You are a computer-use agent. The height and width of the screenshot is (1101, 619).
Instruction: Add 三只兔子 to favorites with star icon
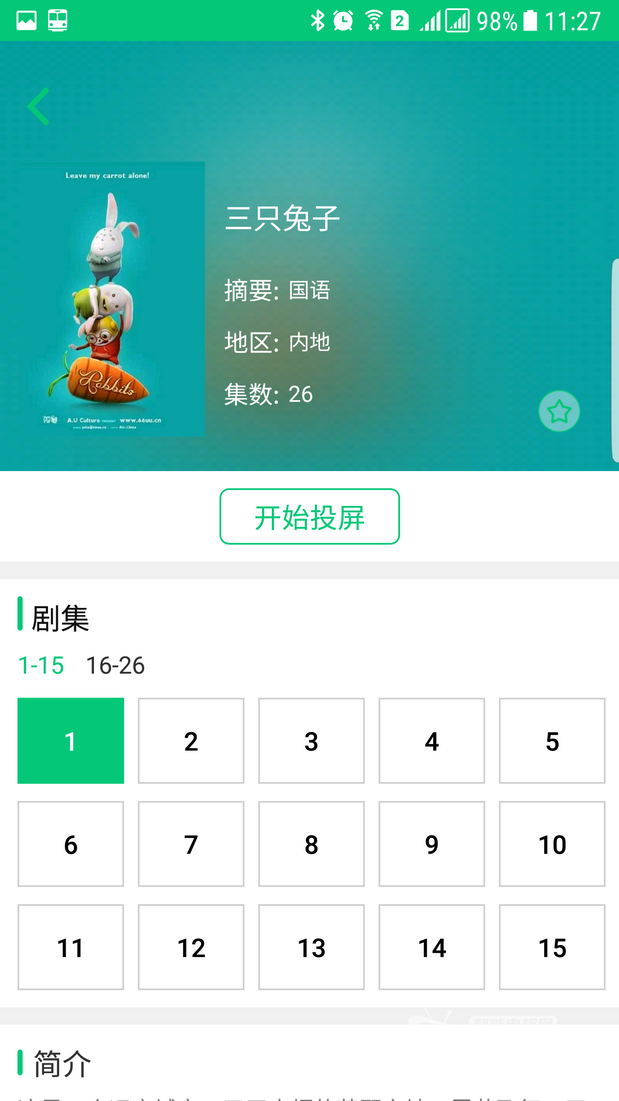coord(559,411)
